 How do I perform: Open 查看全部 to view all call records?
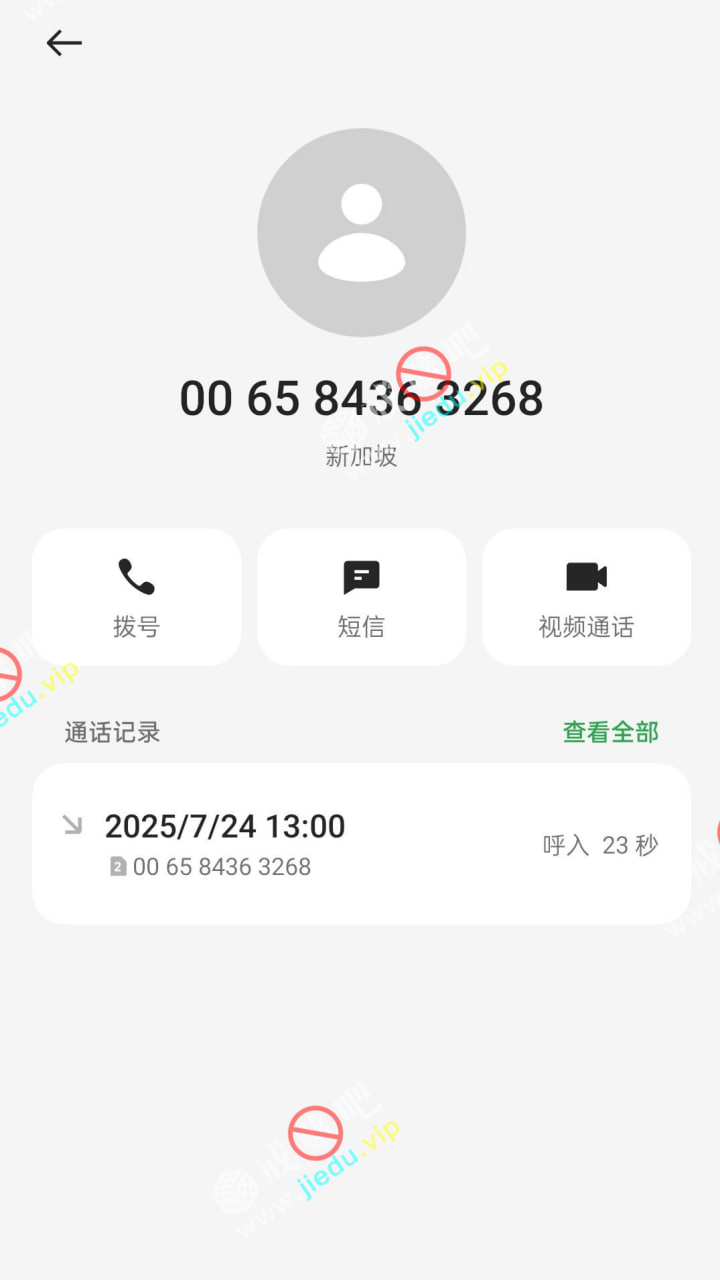coord(610,732)
